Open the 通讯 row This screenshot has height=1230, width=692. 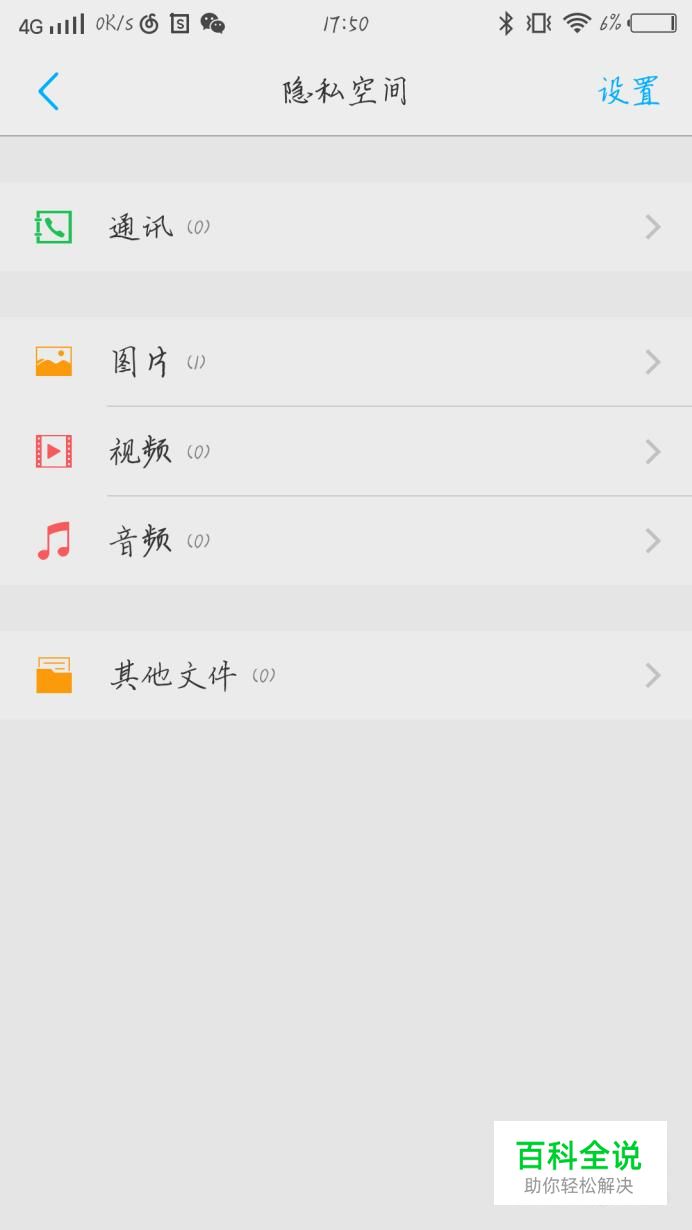tap(346, 227)
